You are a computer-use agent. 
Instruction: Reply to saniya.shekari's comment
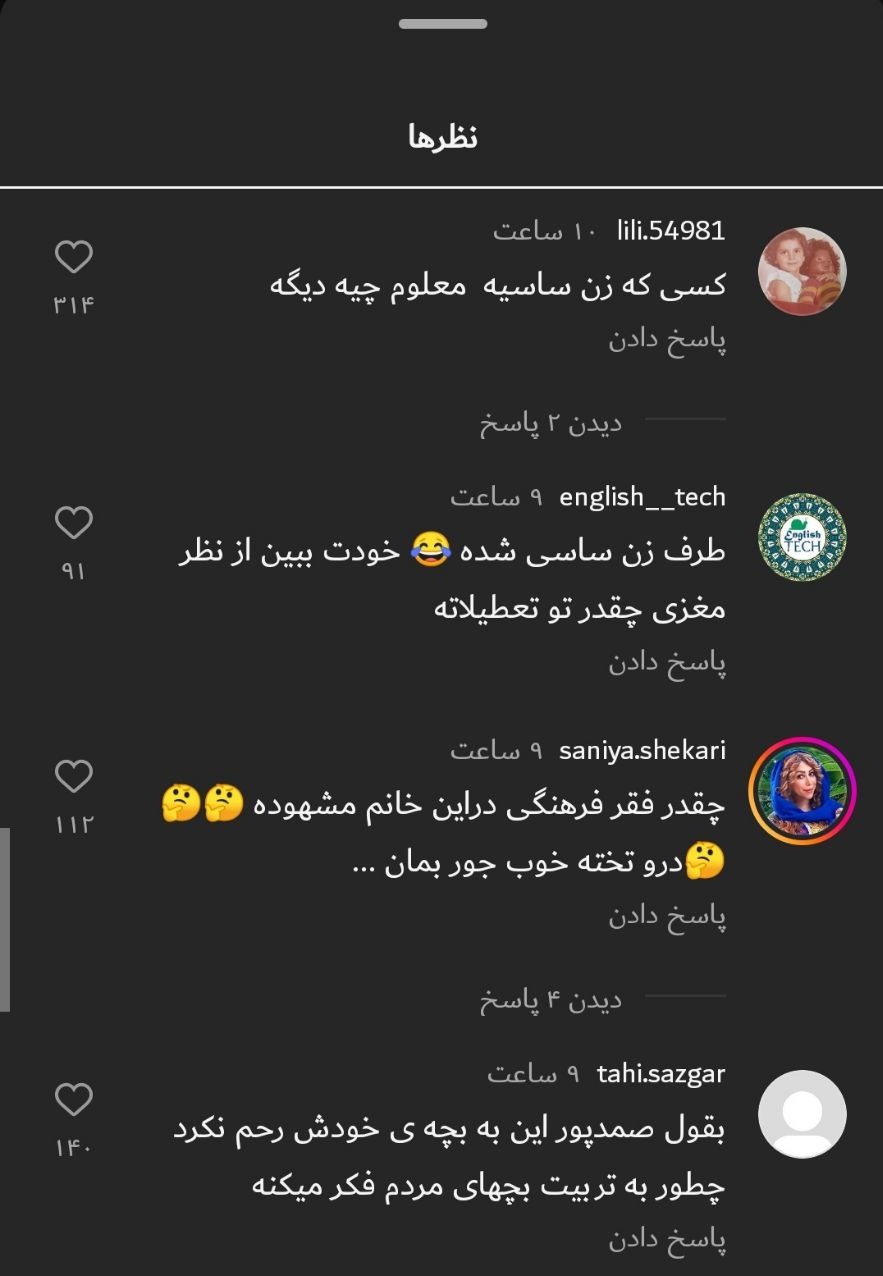point(667,916)
